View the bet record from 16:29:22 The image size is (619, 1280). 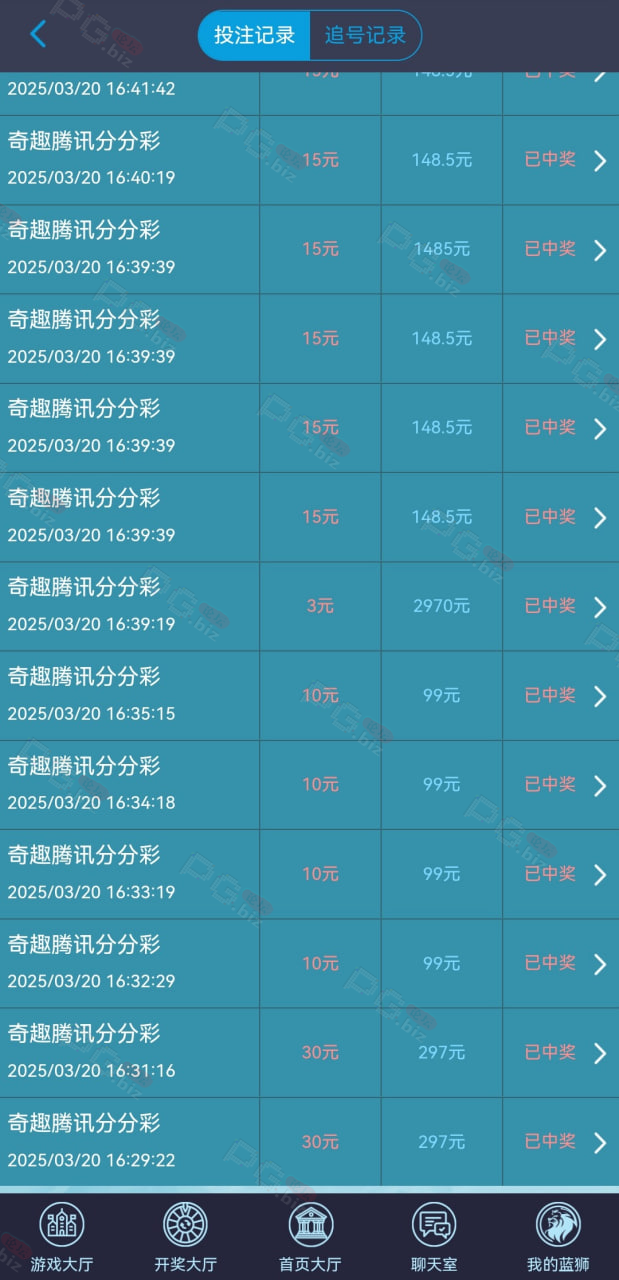pyautogui.click(x=309, y=1142)
